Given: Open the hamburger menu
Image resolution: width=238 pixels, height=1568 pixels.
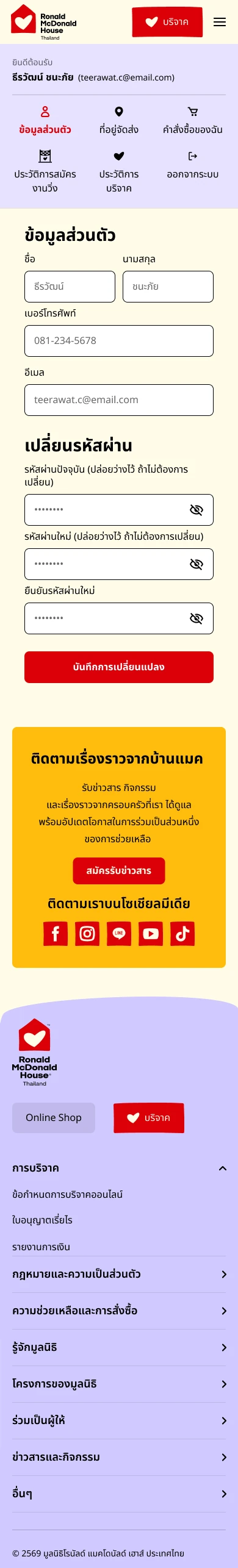Looking at the screenshot, I should (x=220, y=22).
